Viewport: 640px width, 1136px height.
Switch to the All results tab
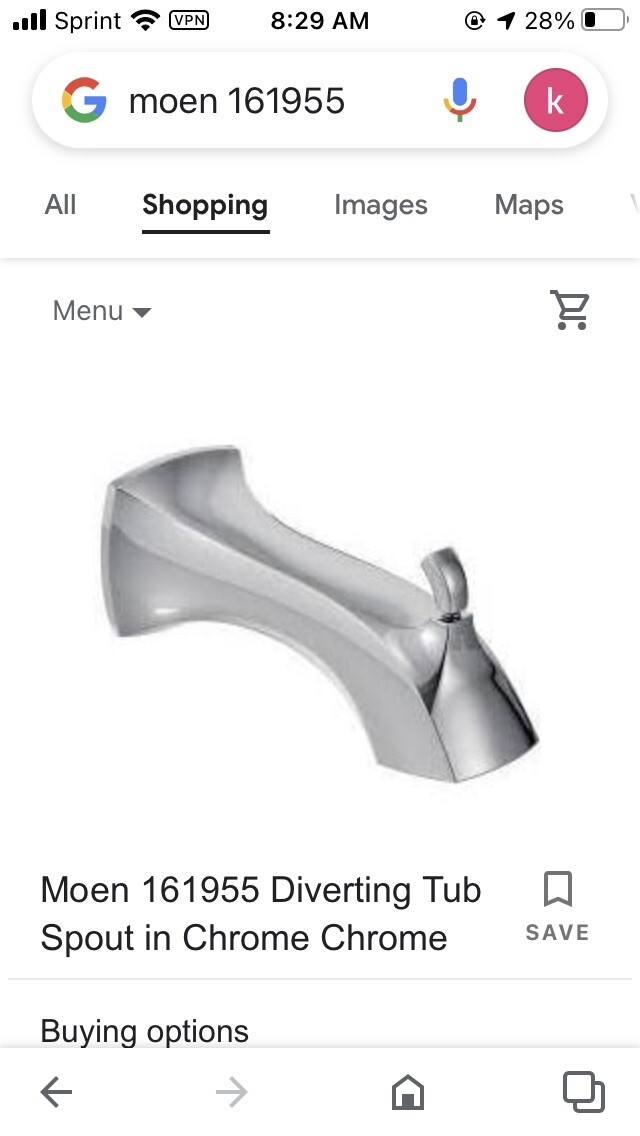pos(60,206)
